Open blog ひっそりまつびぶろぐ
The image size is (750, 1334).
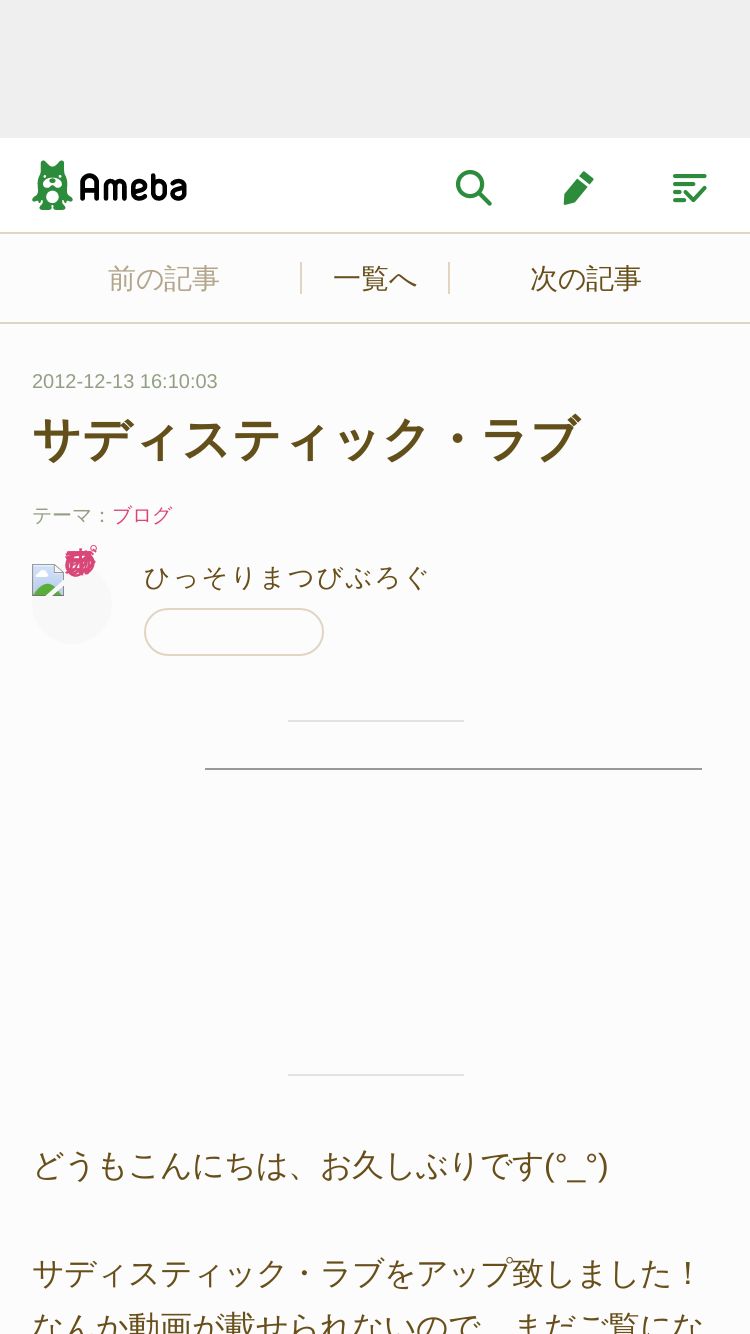(x=286, y=577)
